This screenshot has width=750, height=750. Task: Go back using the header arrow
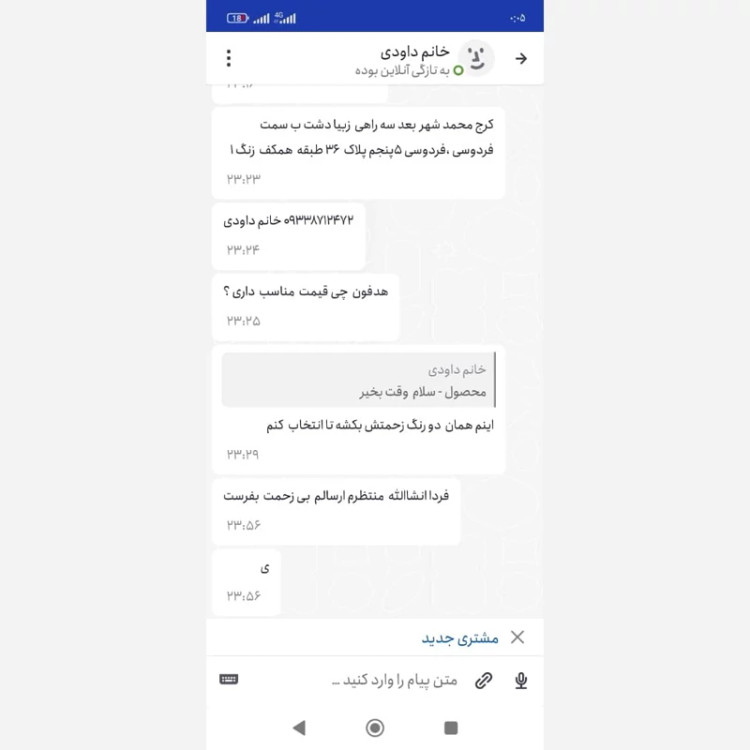[x=521, y=58]
